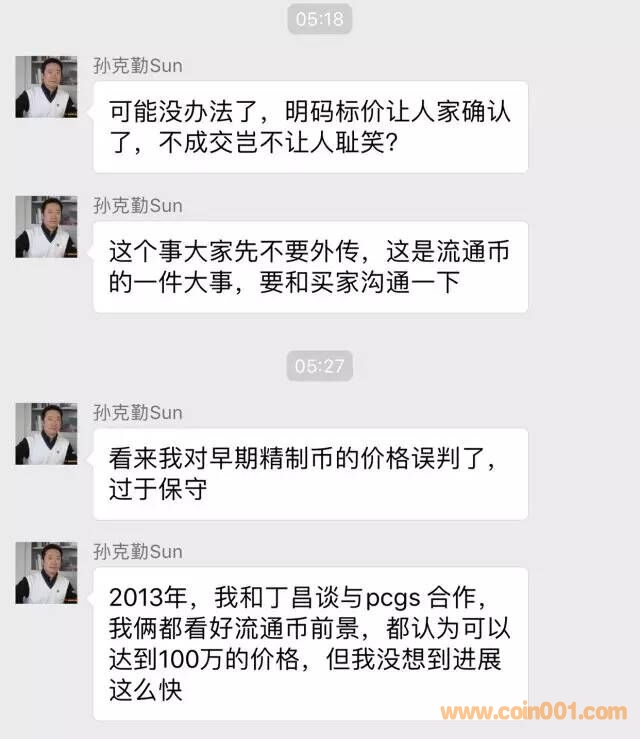View sender profile beside 看来我对早期精制币 message

[x=46, y=434]
